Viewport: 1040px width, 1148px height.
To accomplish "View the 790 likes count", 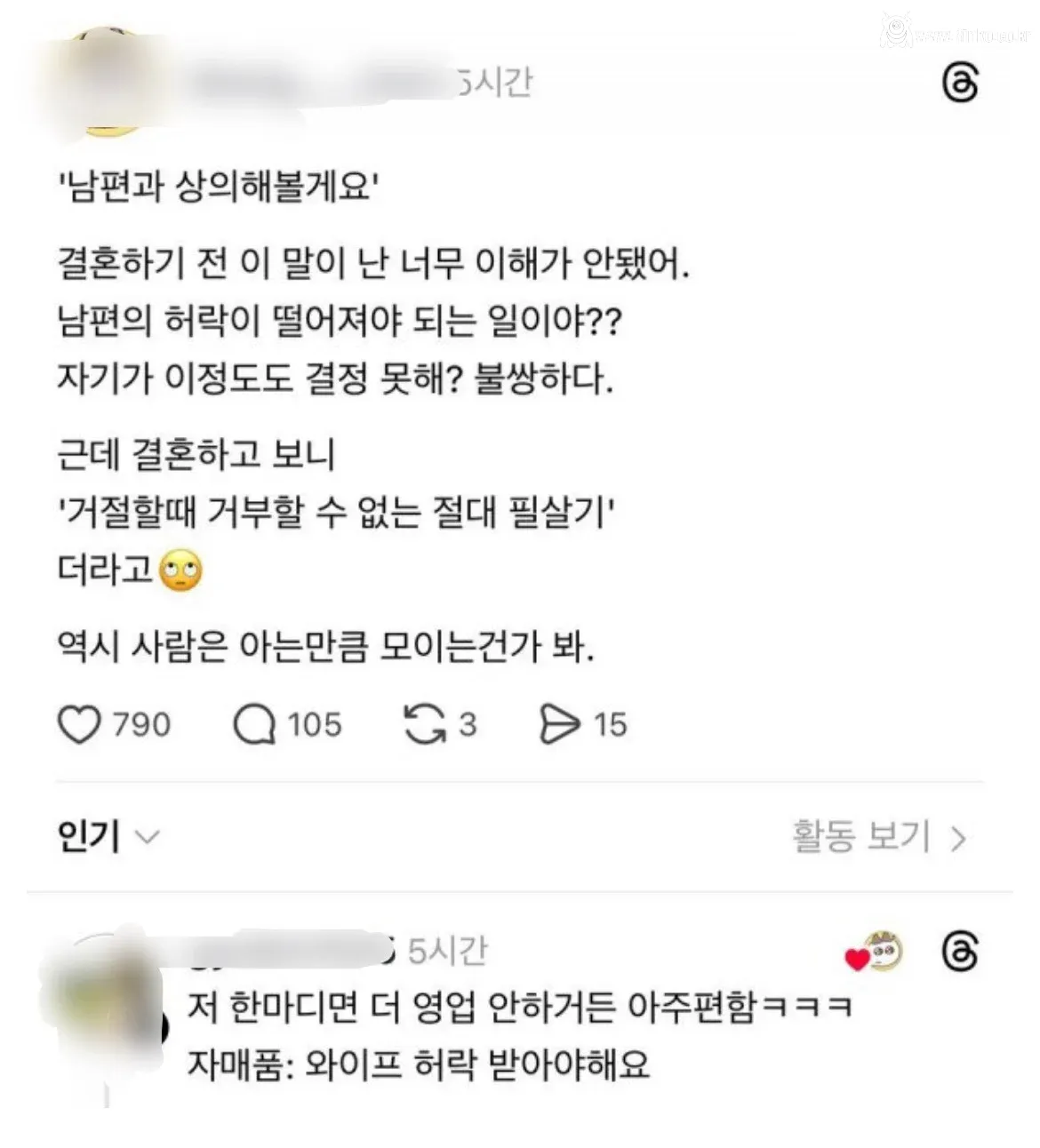I will coord(141,723).
